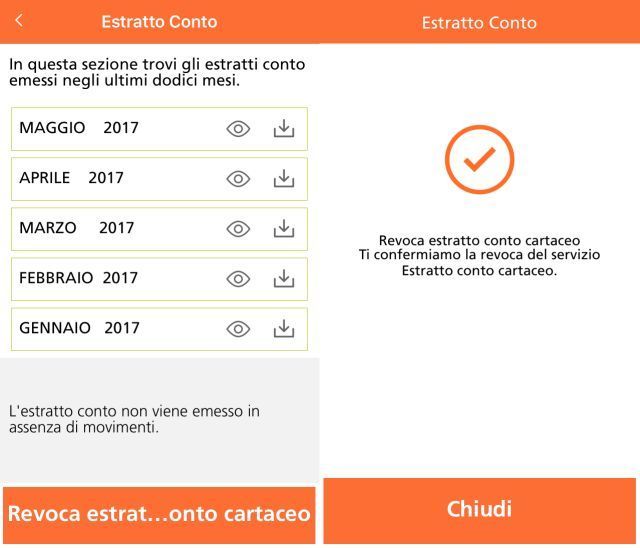This screenshot has width=640, height=548.
Task: Download the MARZO 2017 statement
Action: tap(284, 229)
